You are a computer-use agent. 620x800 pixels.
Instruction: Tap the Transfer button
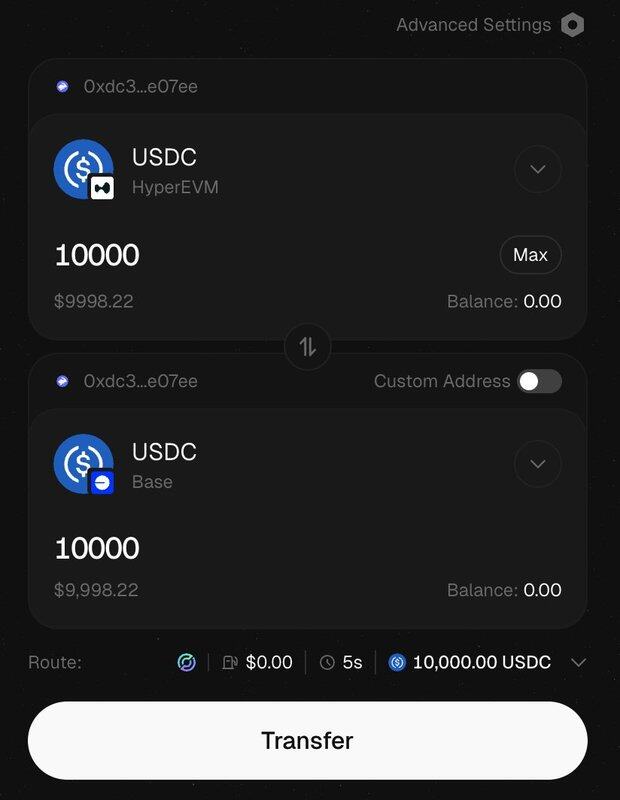(x=307, y=741)
